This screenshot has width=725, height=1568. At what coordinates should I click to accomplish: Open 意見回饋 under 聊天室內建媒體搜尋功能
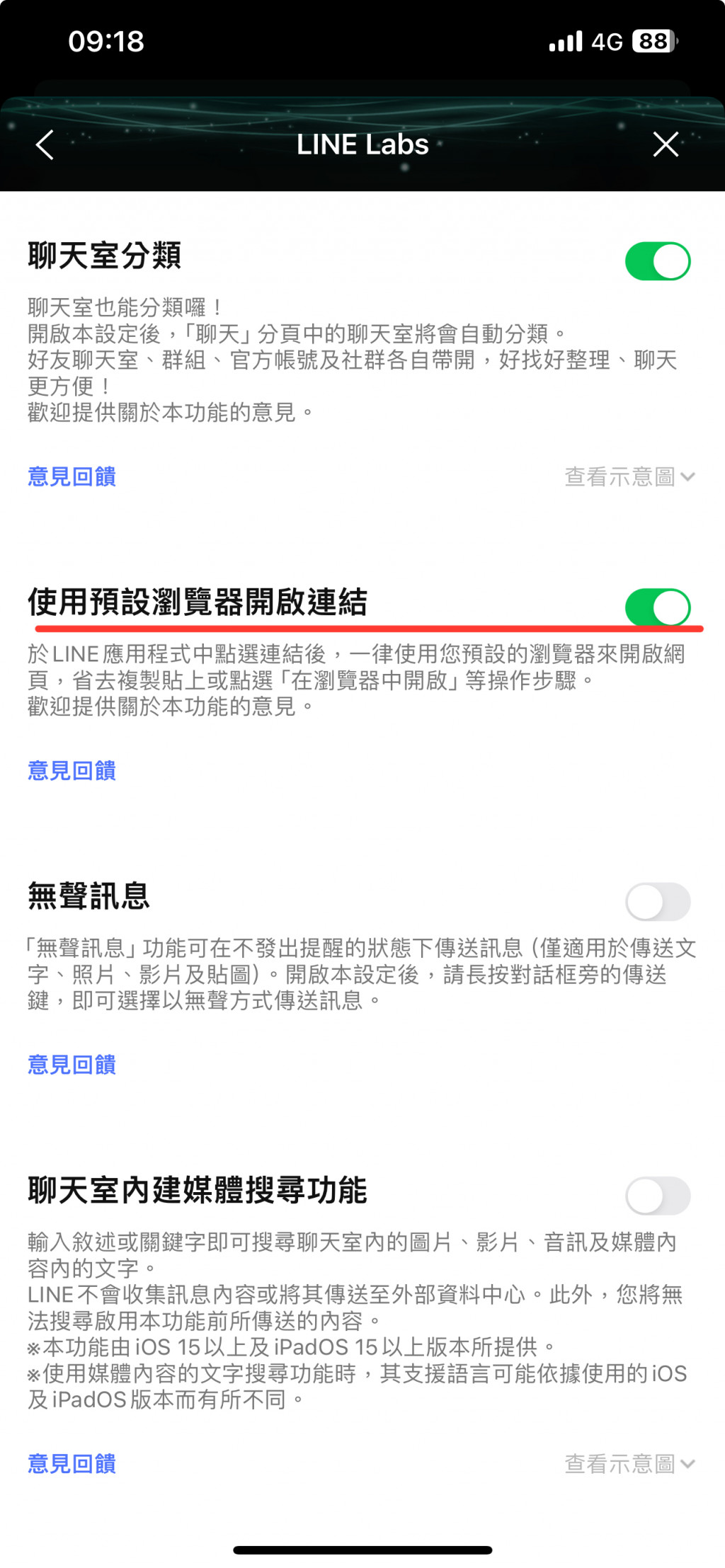point(72,1463)
